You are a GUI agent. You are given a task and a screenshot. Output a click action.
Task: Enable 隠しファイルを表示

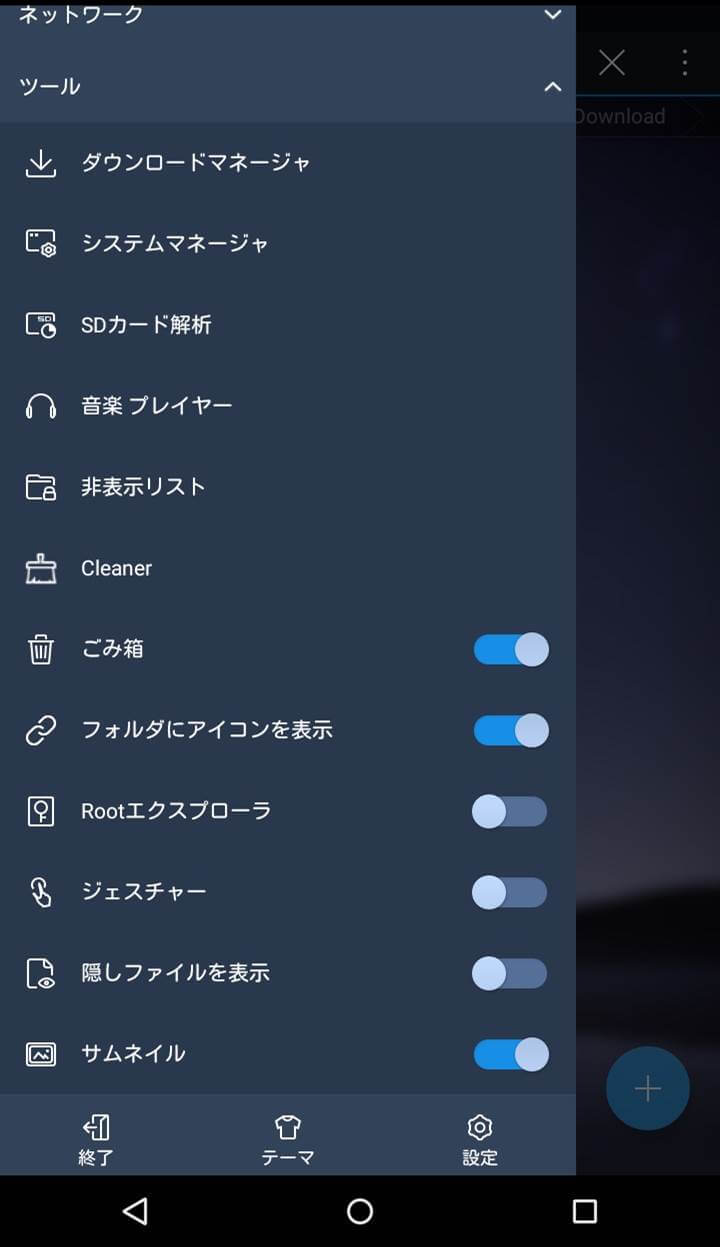click(x=510, y=974)
